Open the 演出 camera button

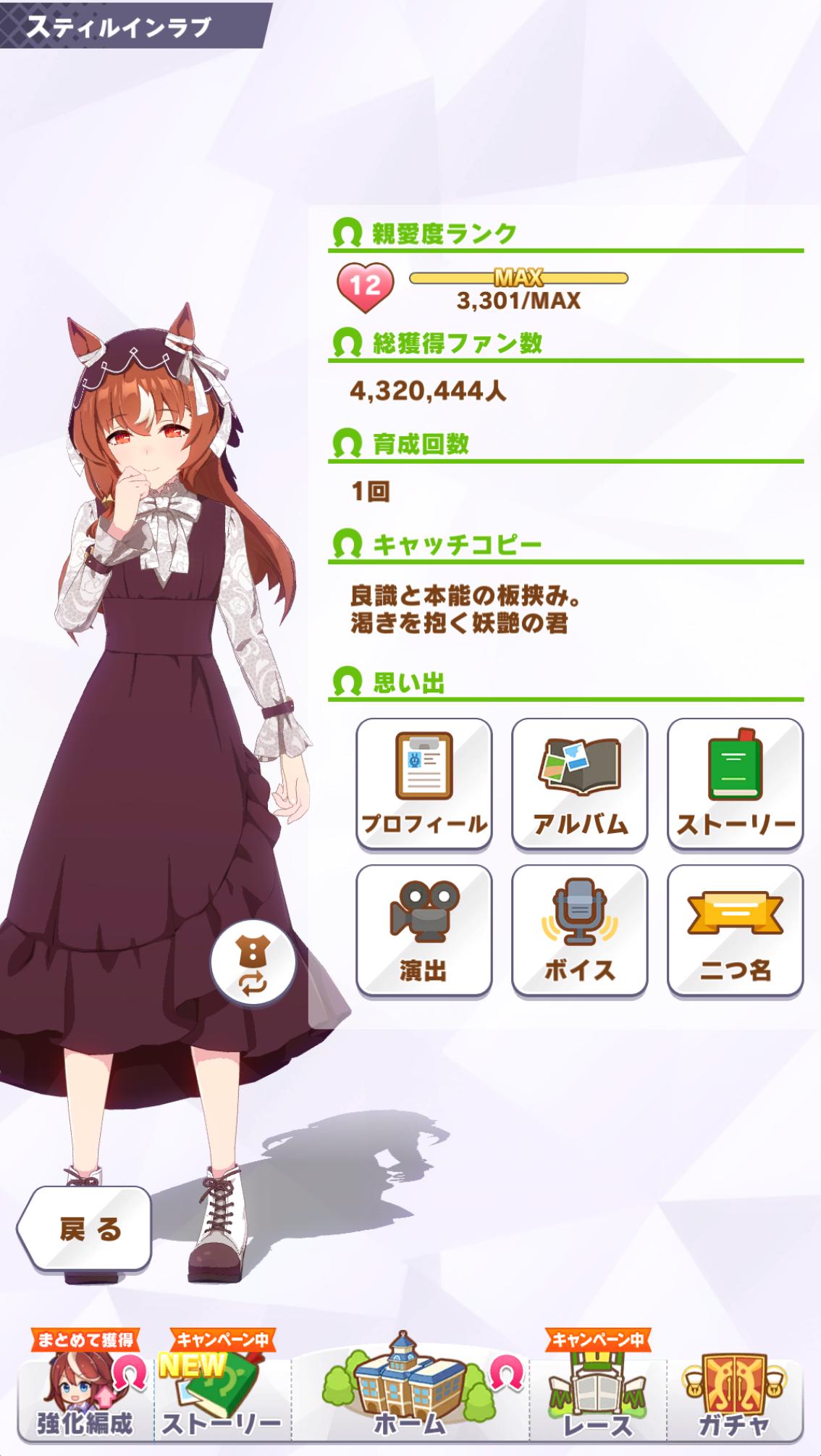(x=424, y=930)
